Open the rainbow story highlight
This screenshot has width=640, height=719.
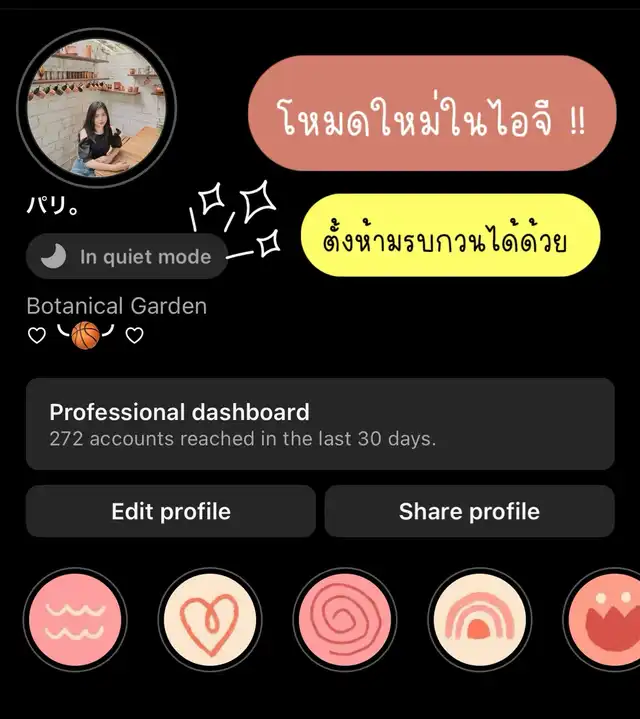(479, 621)
